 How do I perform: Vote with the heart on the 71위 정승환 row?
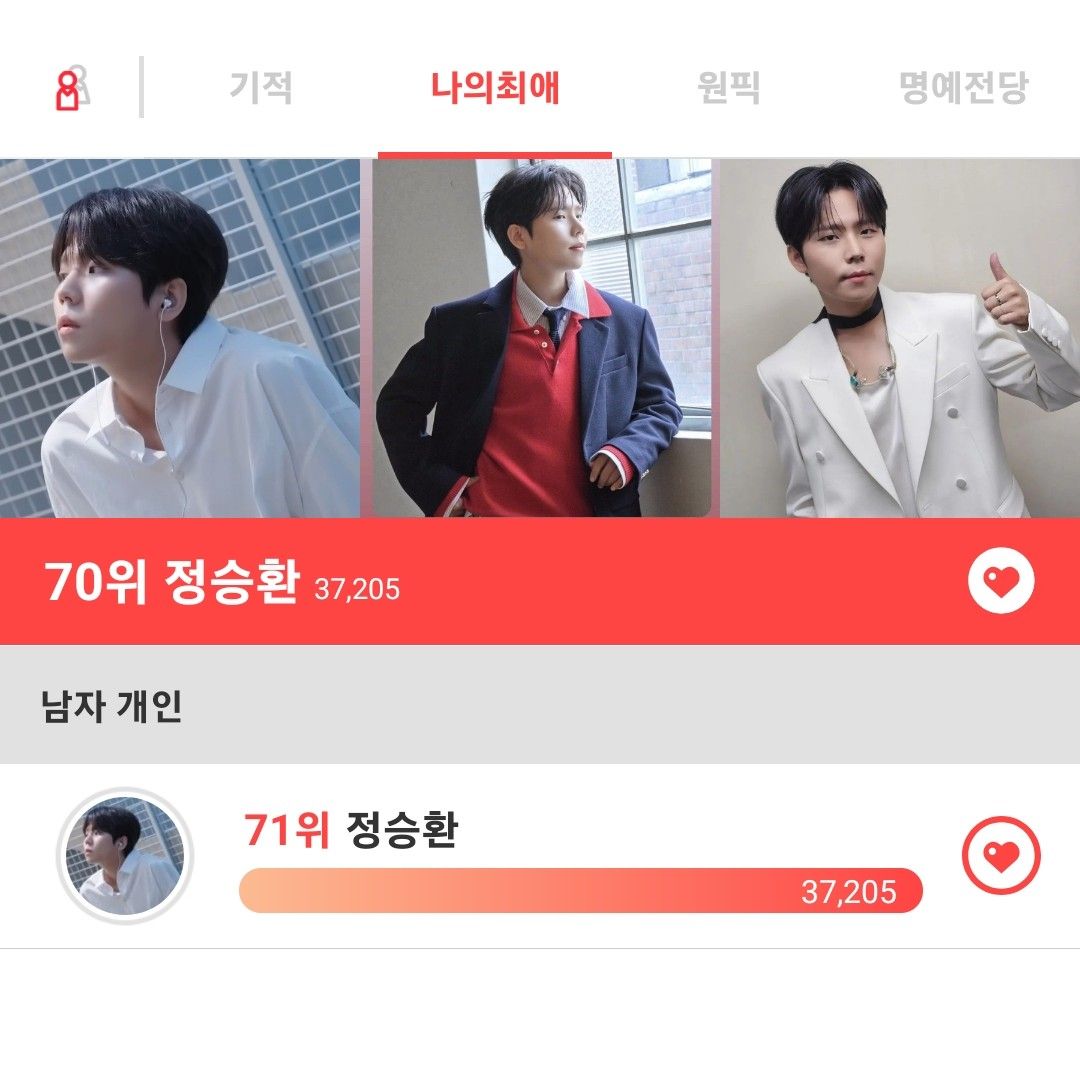point(1001,856)
